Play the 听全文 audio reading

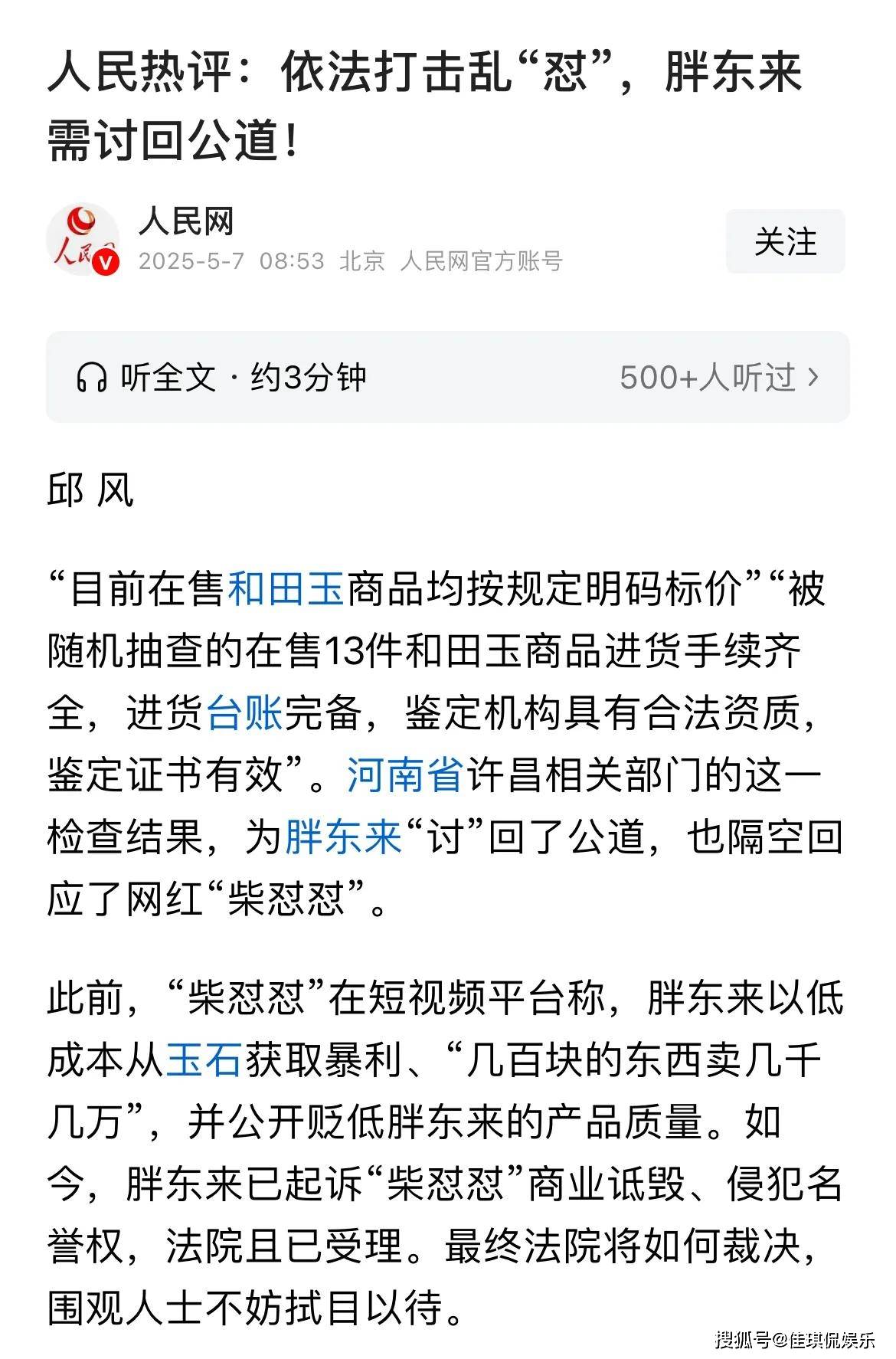point(222,378)
